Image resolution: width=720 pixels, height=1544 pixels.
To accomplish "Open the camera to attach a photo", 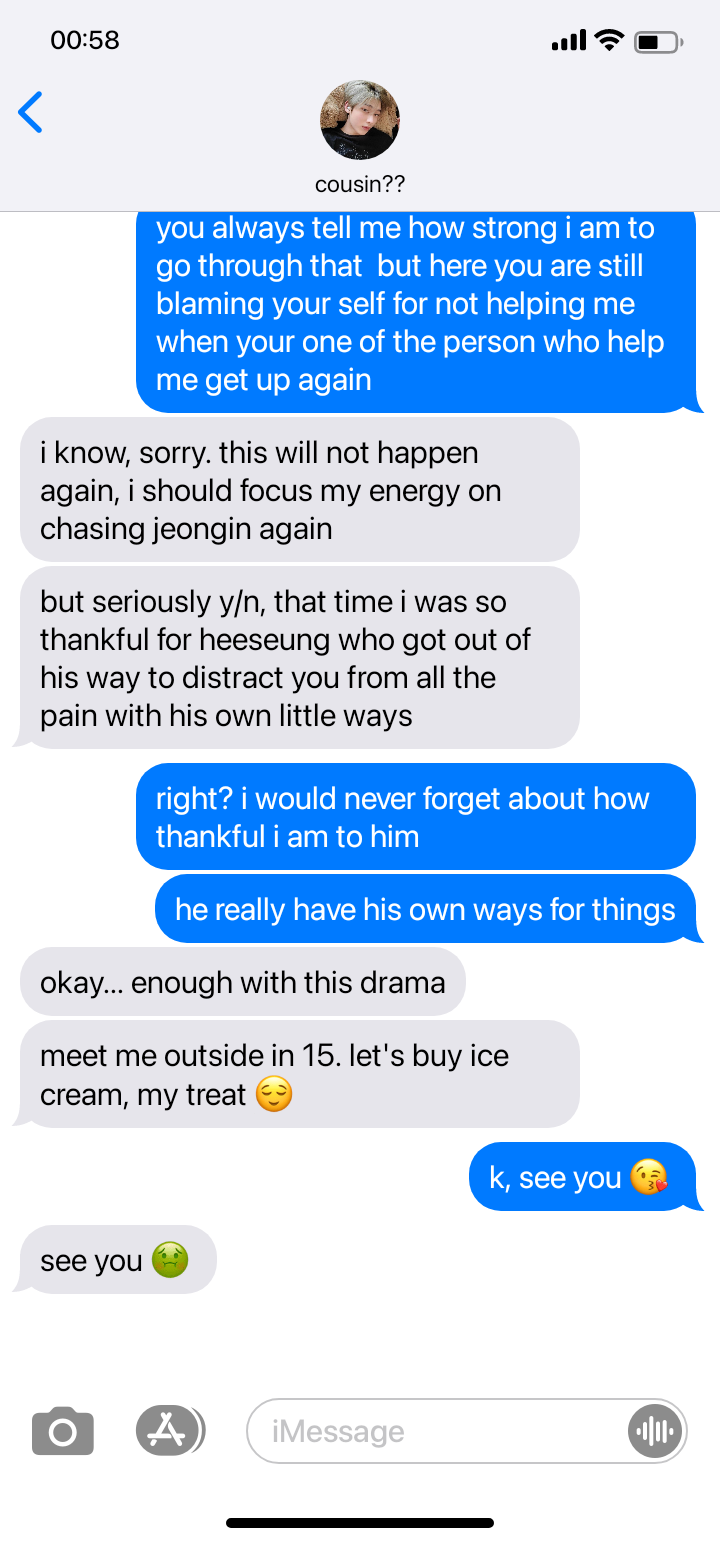I will tap(63, 1431).
